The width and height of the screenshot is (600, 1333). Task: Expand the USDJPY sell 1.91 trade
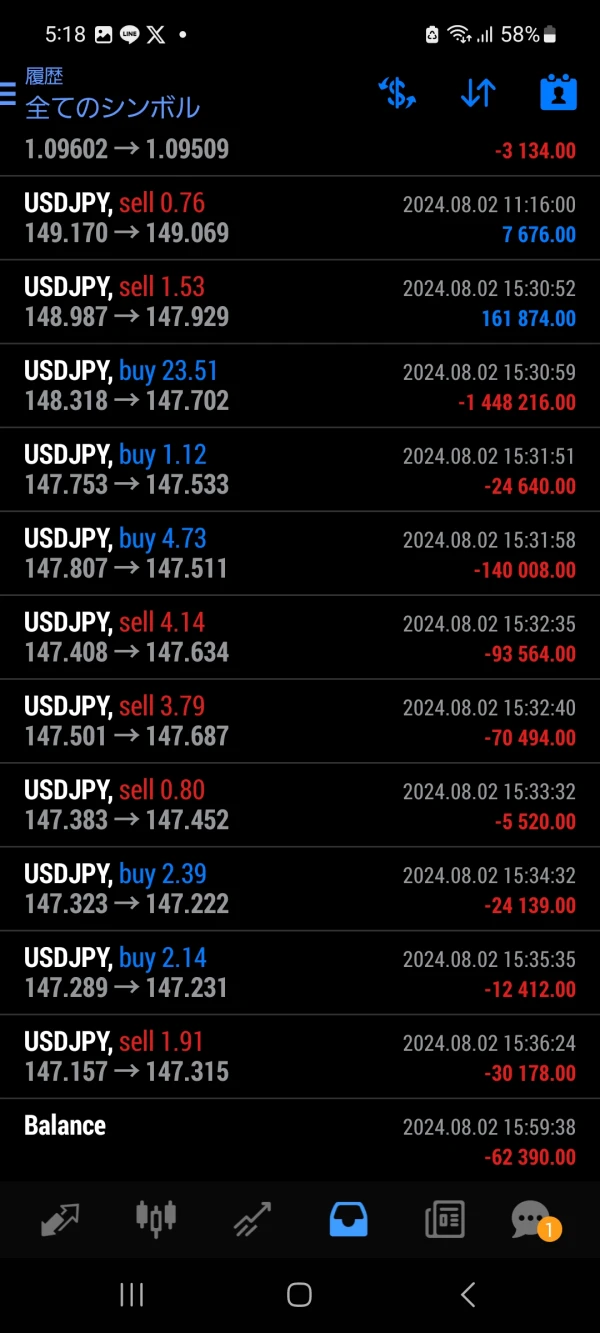(x=300, y=1057)
